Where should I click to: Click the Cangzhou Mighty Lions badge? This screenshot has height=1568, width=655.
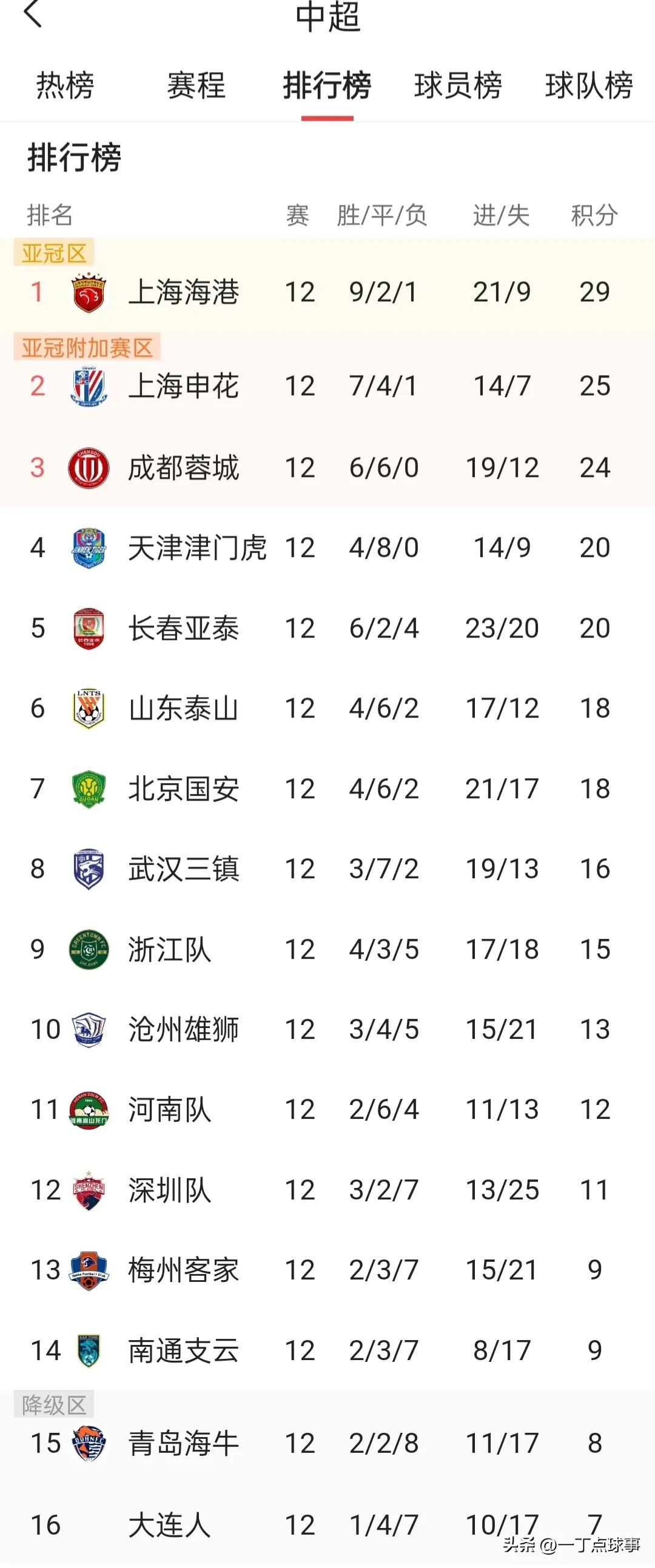(89, 1029)
